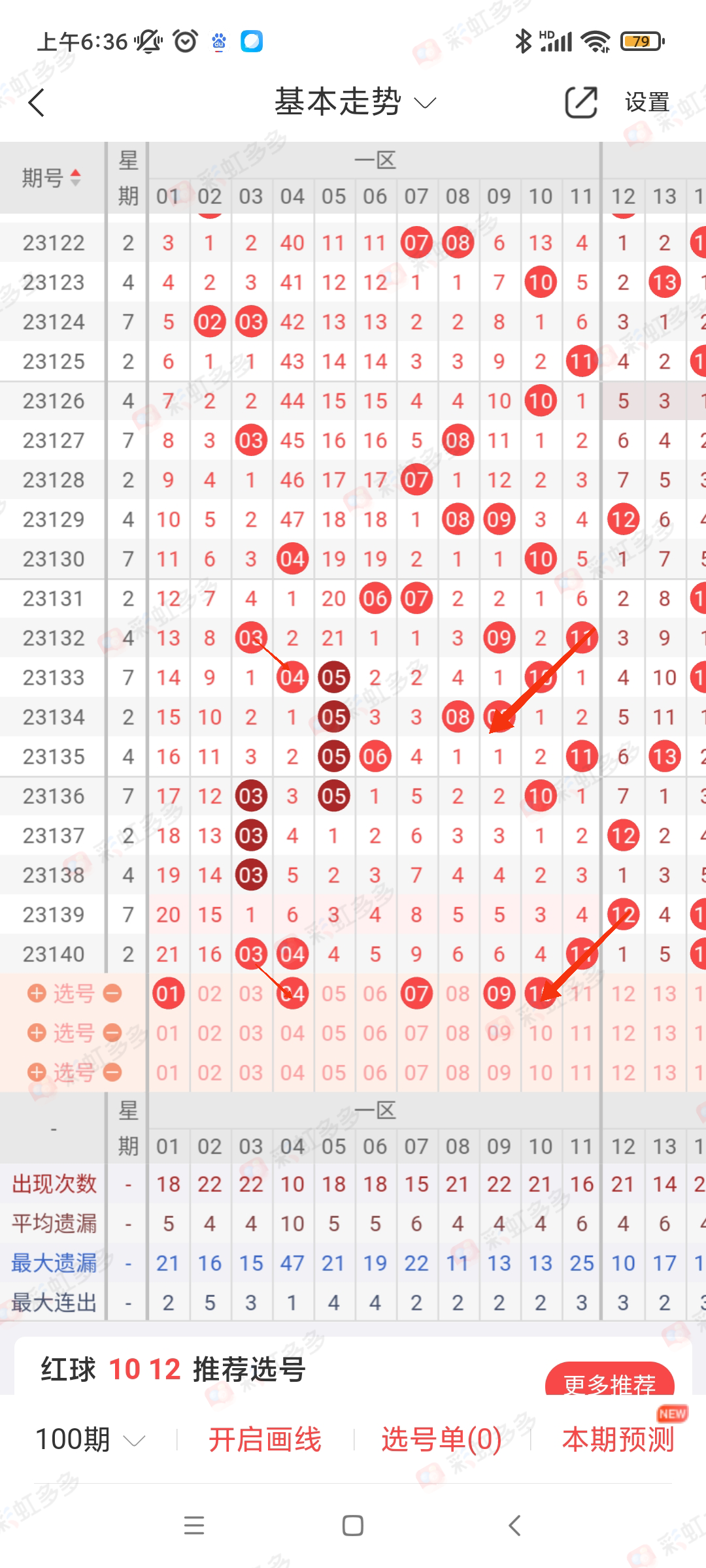Open 本期预测 current prediction

[618, 1440]
